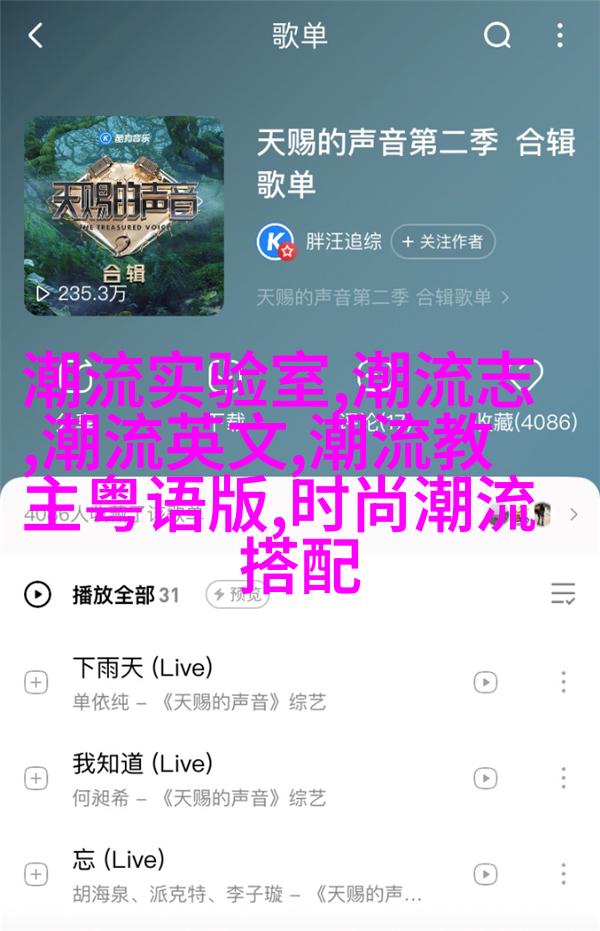Open the playlist cover image
The image size is (600, 931).
[x=124, y=215]
